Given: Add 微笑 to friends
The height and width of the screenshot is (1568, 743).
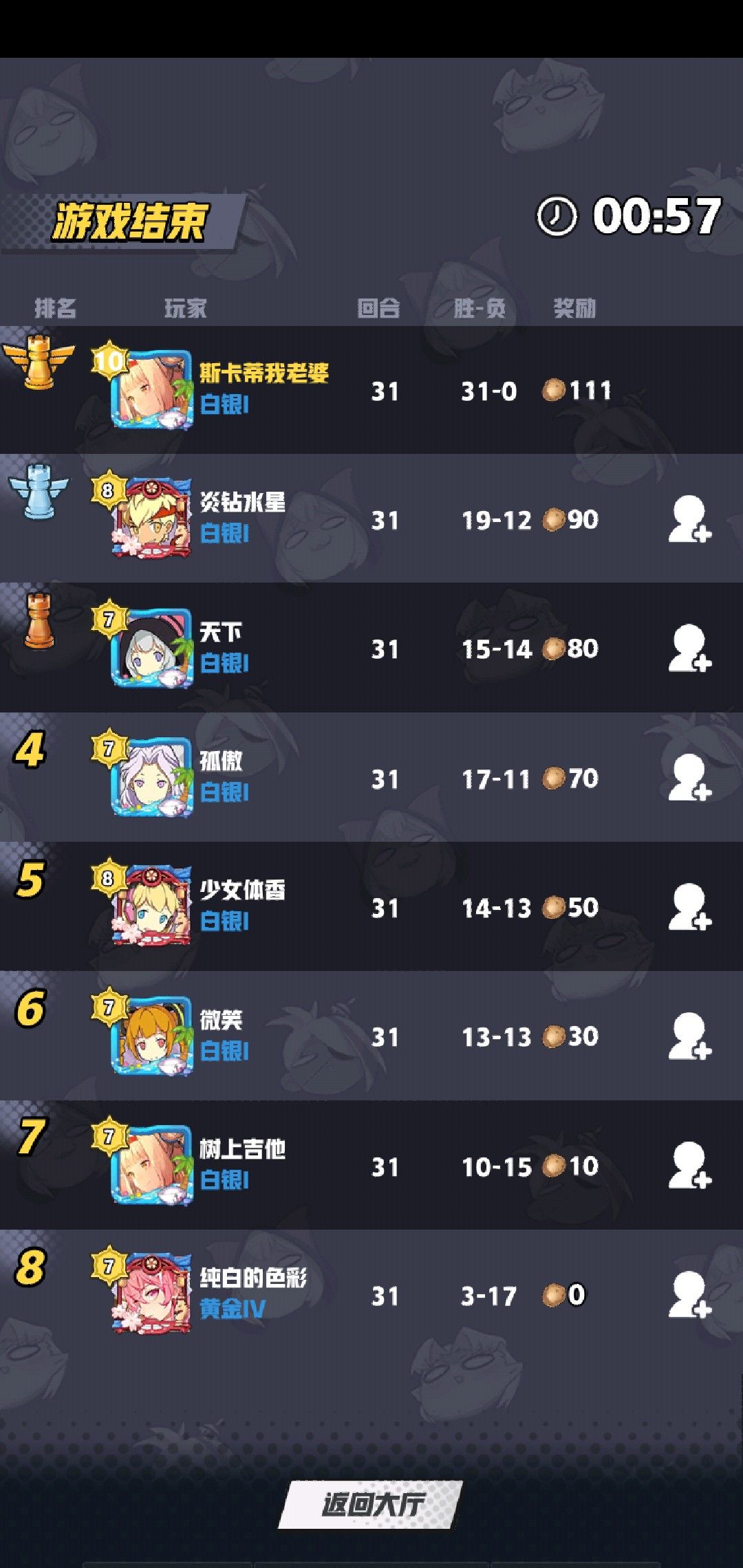Looking at the screenshot, I should click(690, 1036).
